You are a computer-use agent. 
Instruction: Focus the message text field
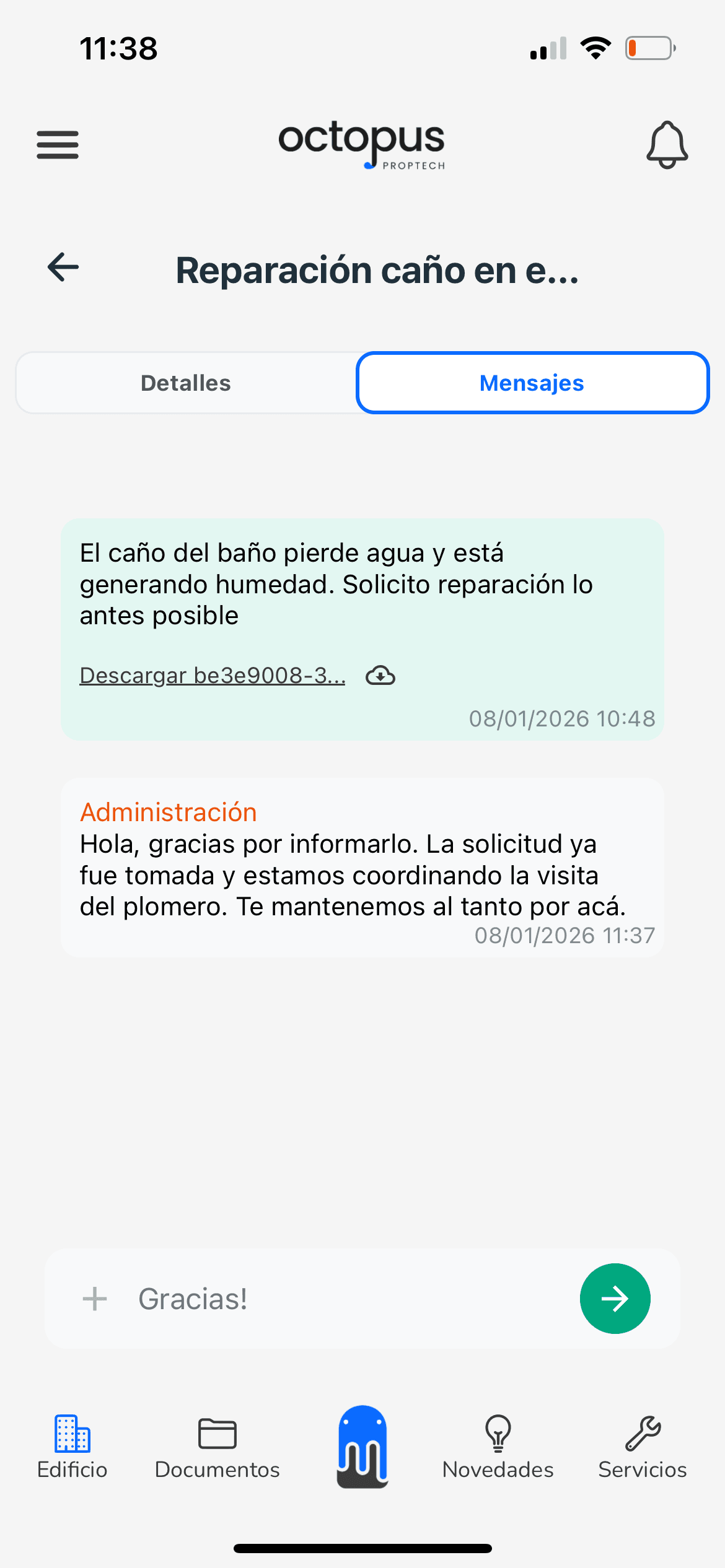(347, 1299)
